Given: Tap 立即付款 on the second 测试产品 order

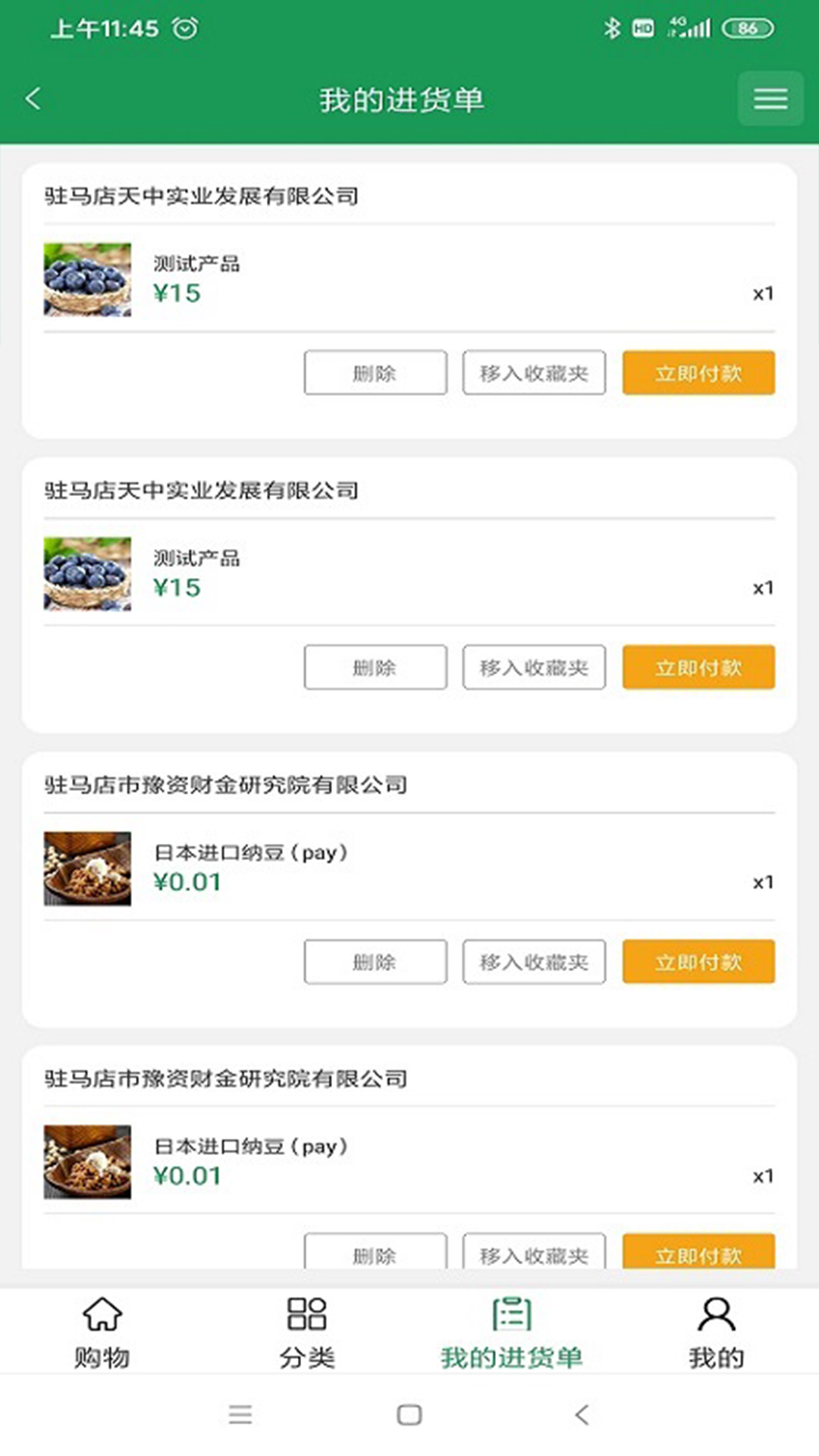Looking at the screenshot, I should pyautogui.click(x=698, y=667).
